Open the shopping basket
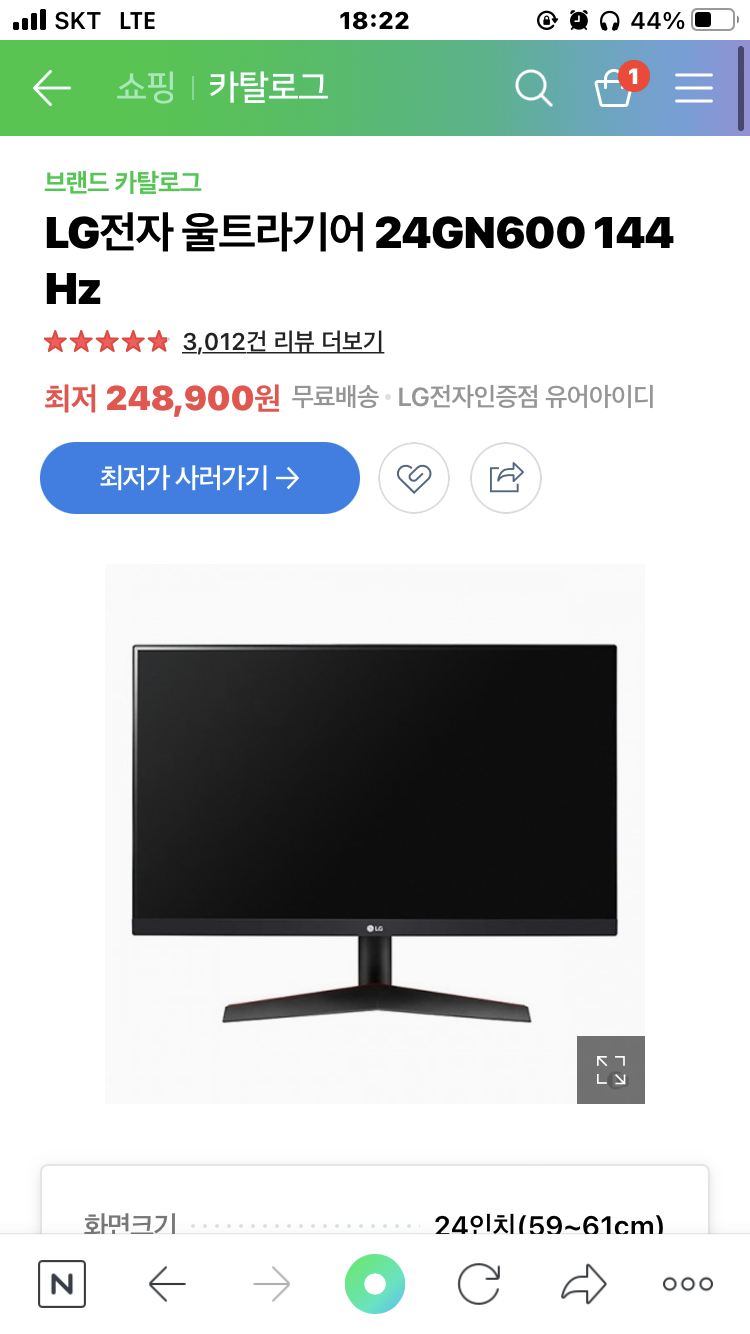This screenshot has width=750, height=1334. coord(614,88)
